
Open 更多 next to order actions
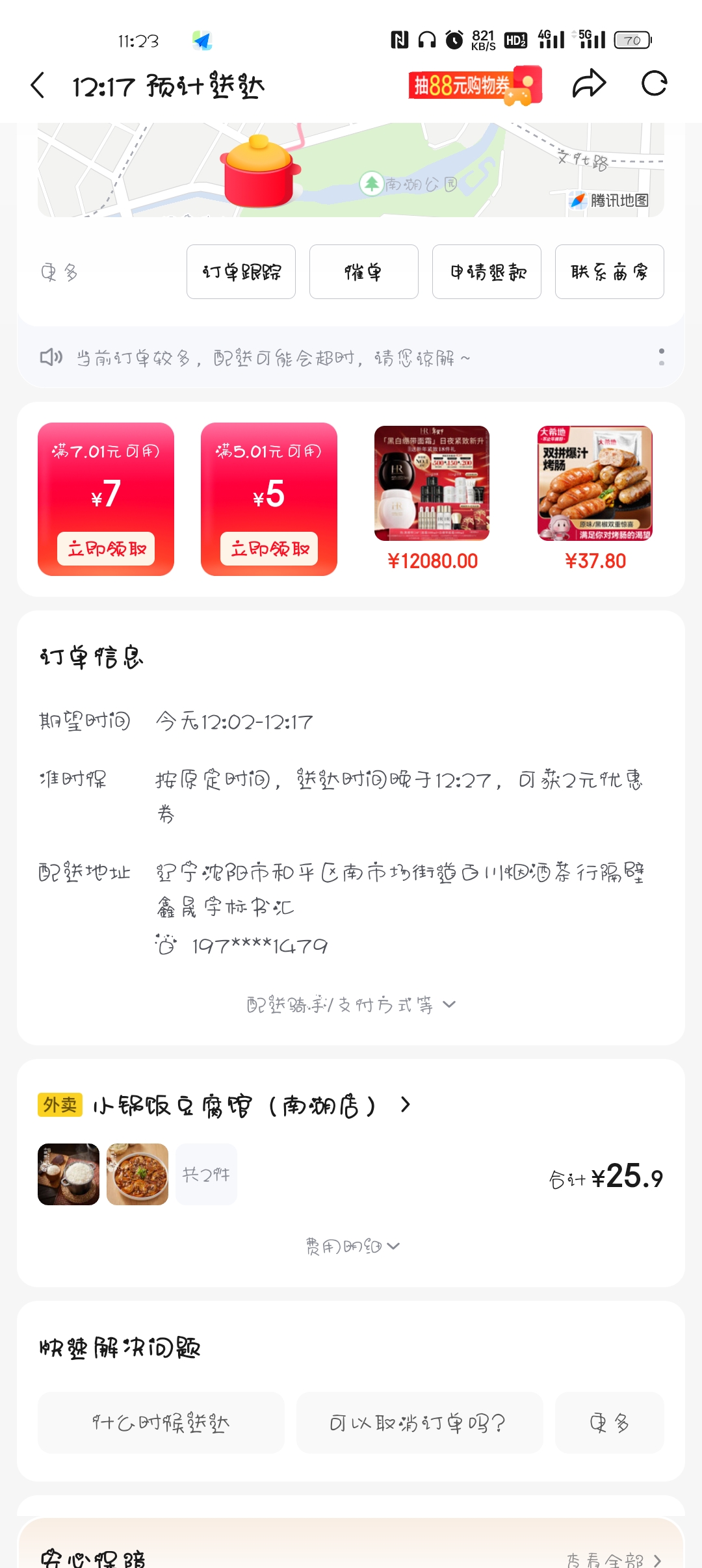click(59, 272)
